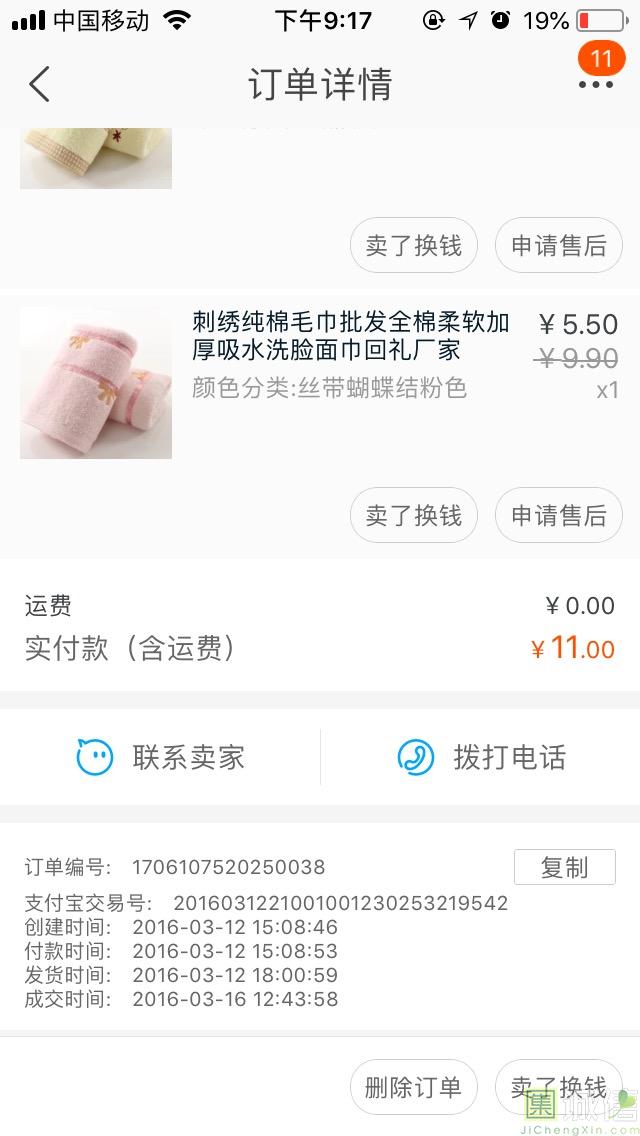Tap 申请售后 under the cream towel item

tap(558, 245)
